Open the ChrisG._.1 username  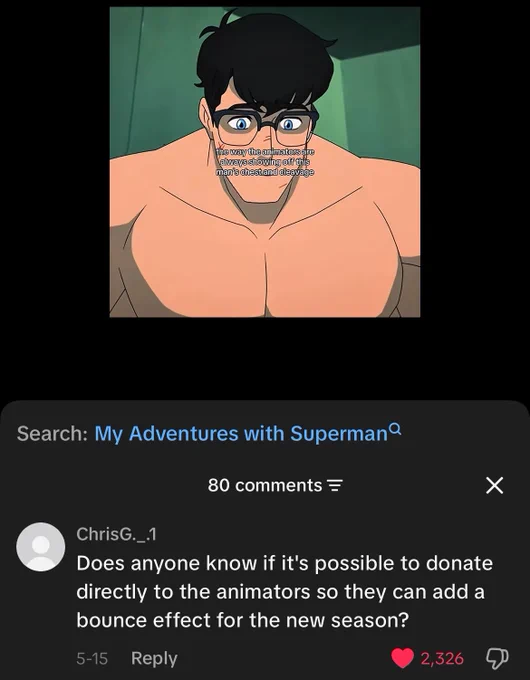click(116, 534)
